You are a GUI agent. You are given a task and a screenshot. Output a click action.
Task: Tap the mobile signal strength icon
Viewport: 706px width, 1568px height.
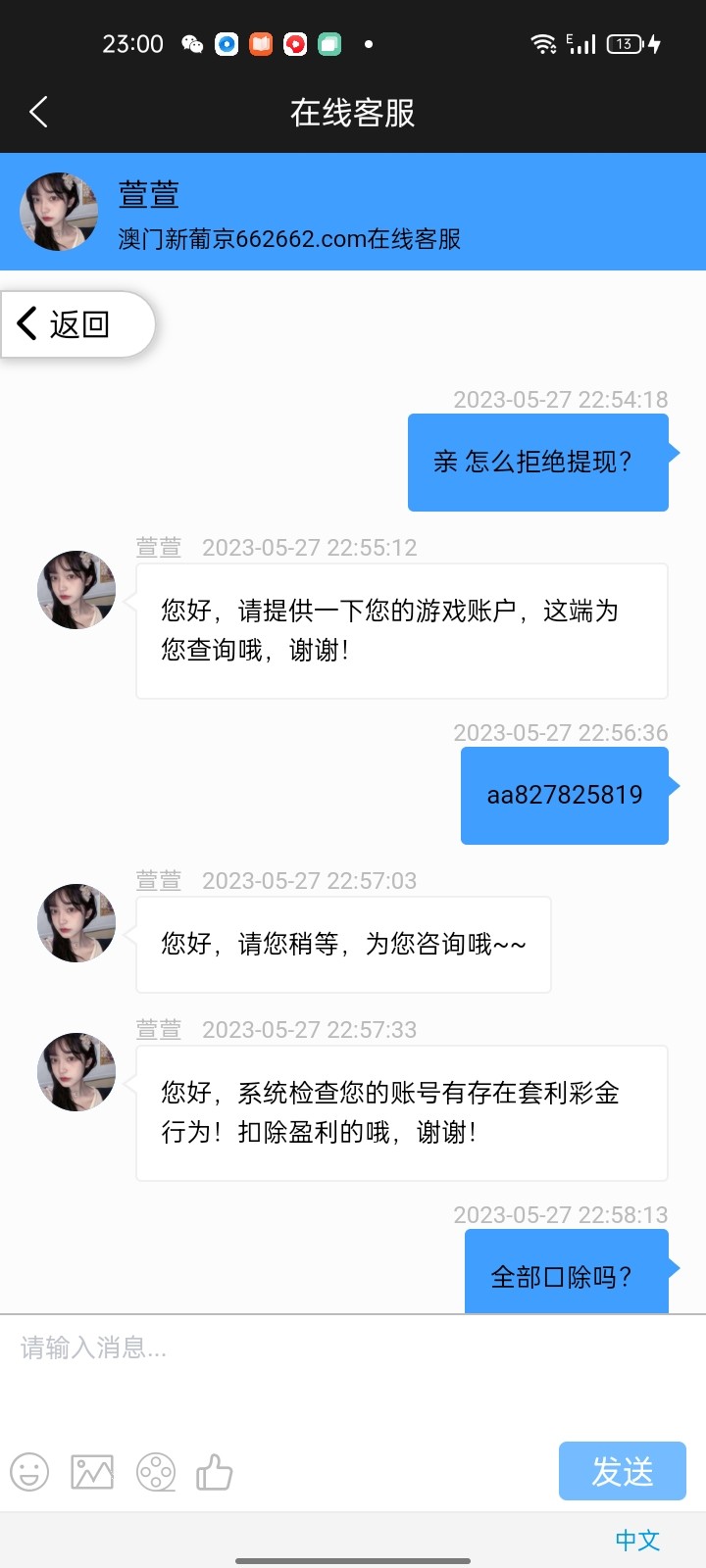585,43
